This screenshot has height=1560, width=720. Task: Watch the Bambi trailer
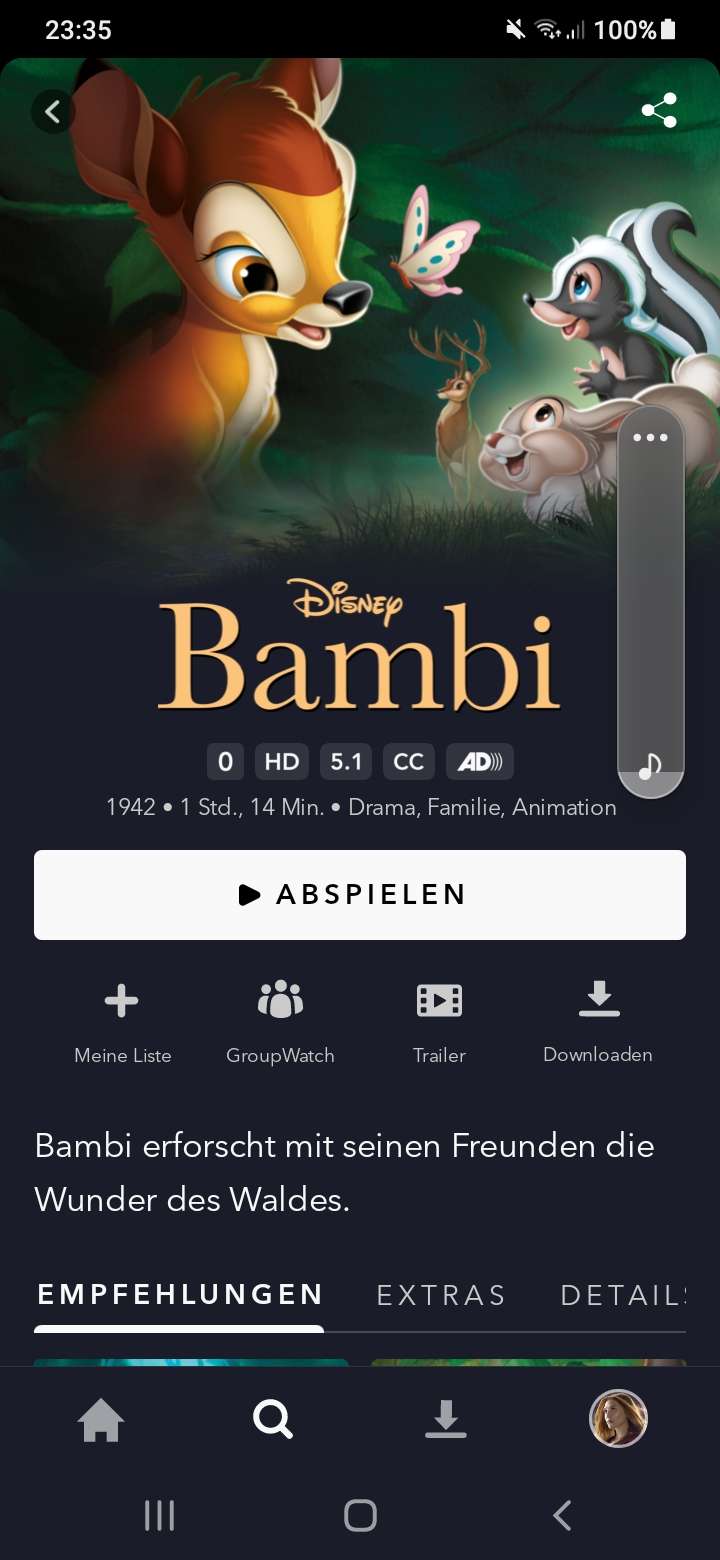pyautogui.click(x=439, y=1021)
